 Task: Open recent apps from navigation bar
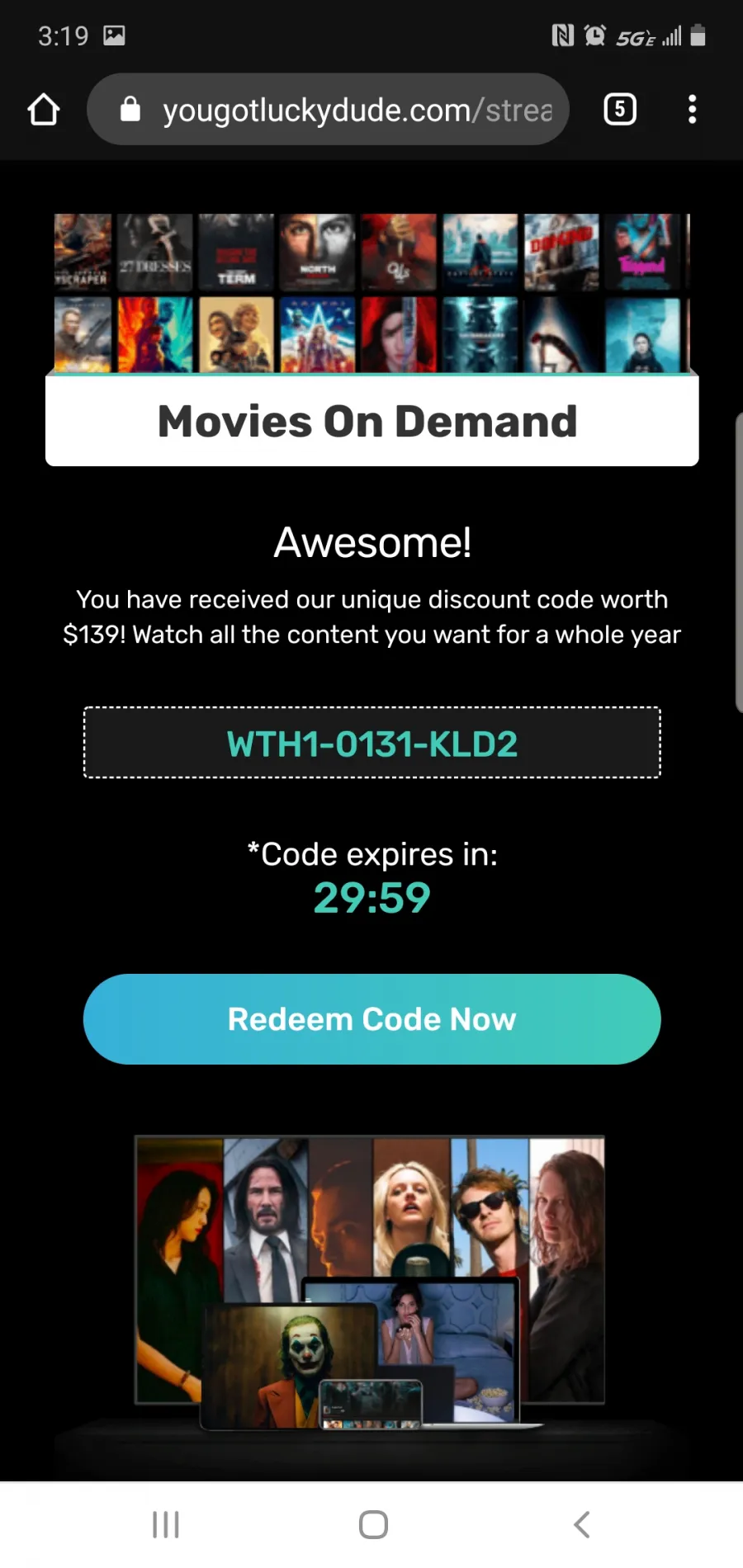(x=166, y=1524)
